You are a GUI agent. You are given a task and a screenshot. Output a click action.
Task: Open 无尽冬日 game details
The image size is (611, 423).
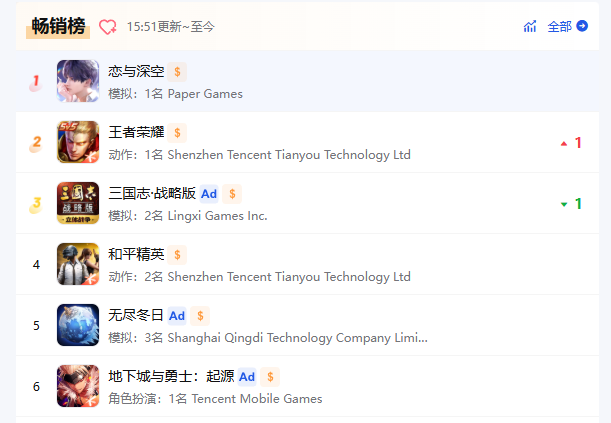point(136,315)
